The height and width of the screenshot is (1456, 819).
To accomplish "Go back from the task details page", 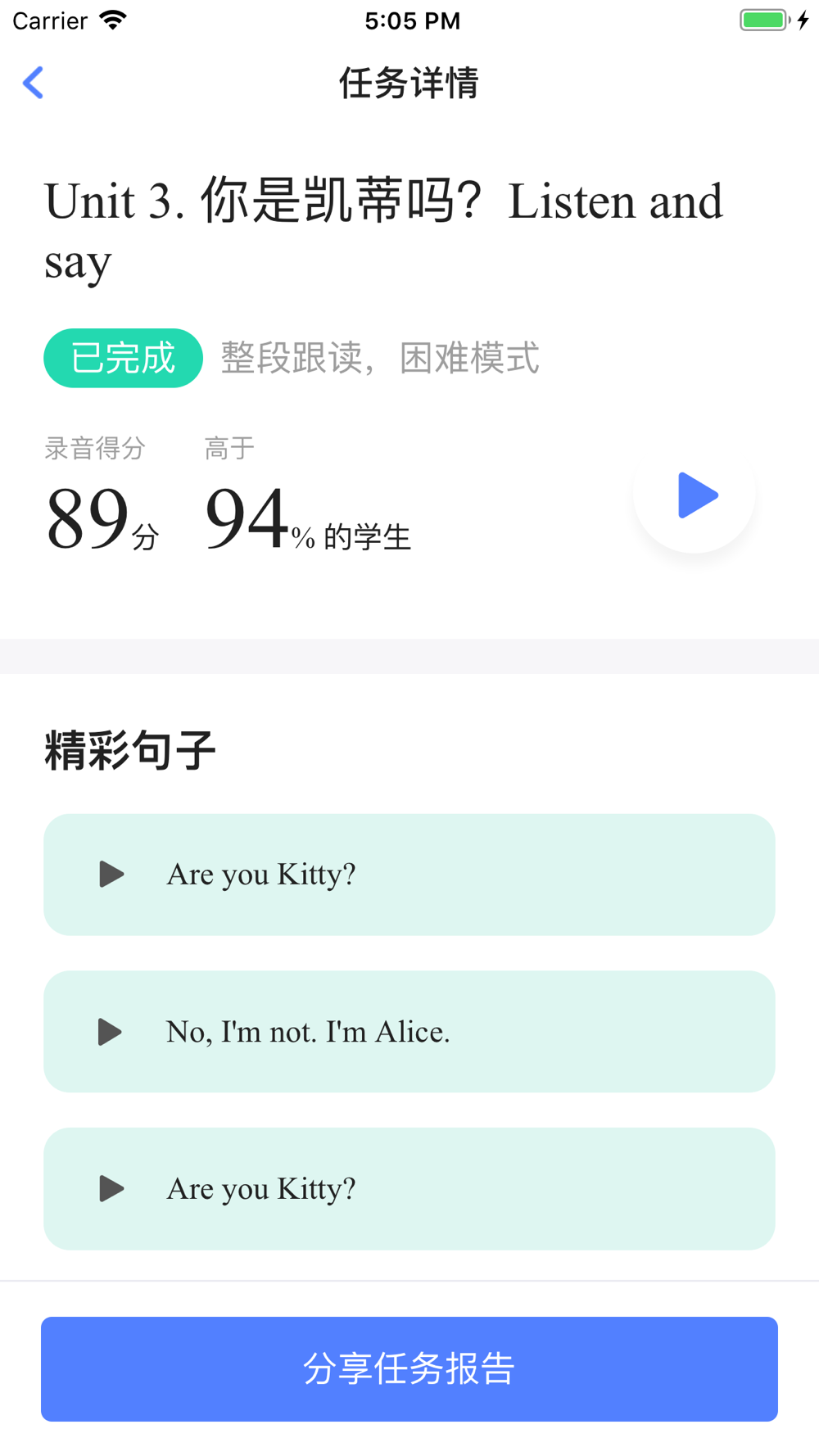I will point(34,83).
